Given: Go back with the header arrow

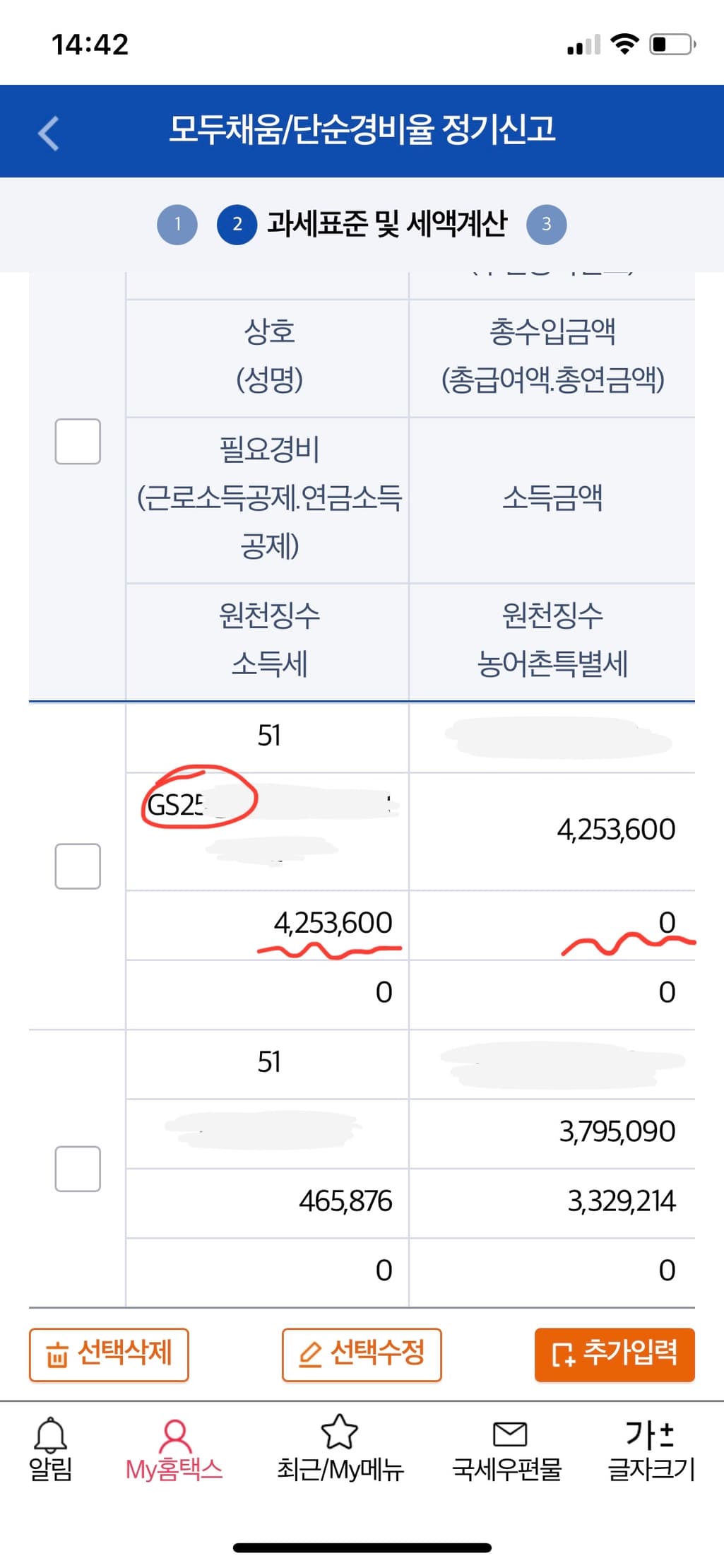Looking at the screenshot, I should click(49, 133).
